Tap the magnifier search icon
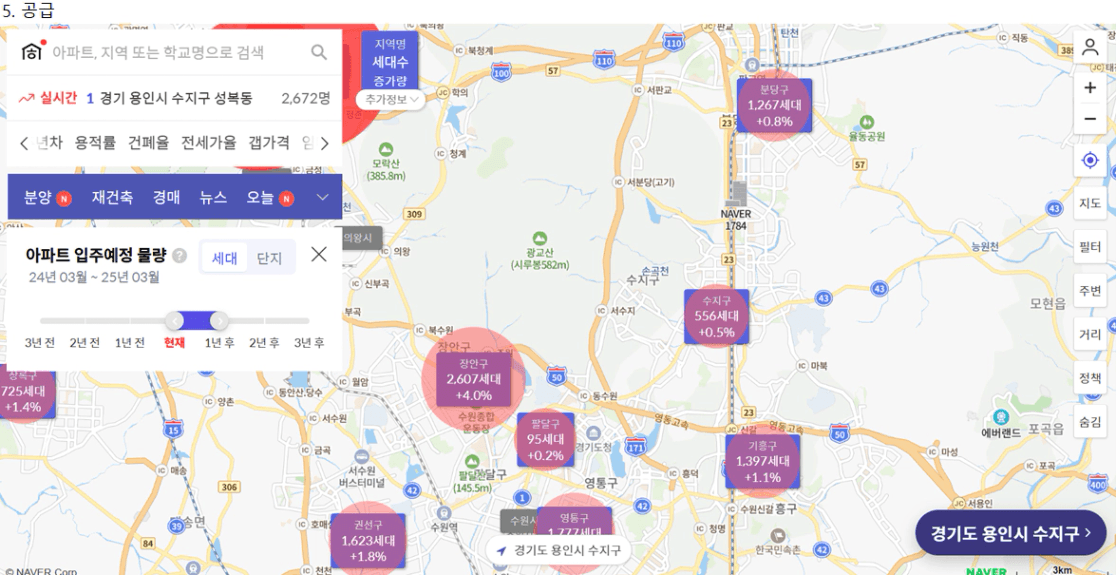Screen dimensions: 1116x575 [x=319, y=52]
